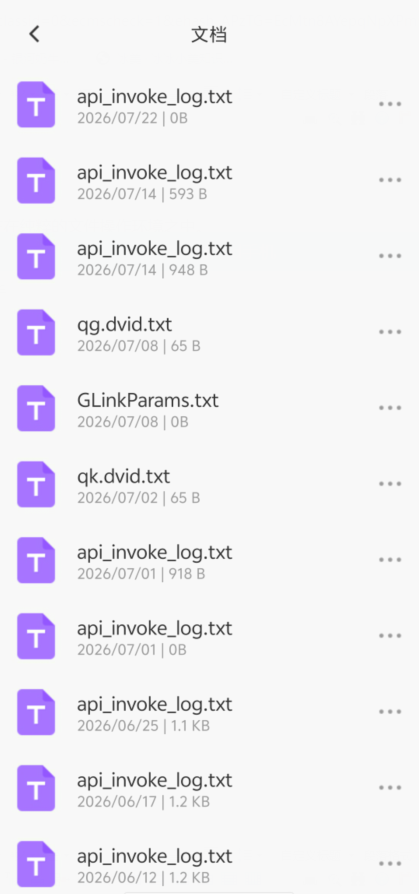Open more options for the 593 B file
The image size is (419, 894).
point(390,180)
